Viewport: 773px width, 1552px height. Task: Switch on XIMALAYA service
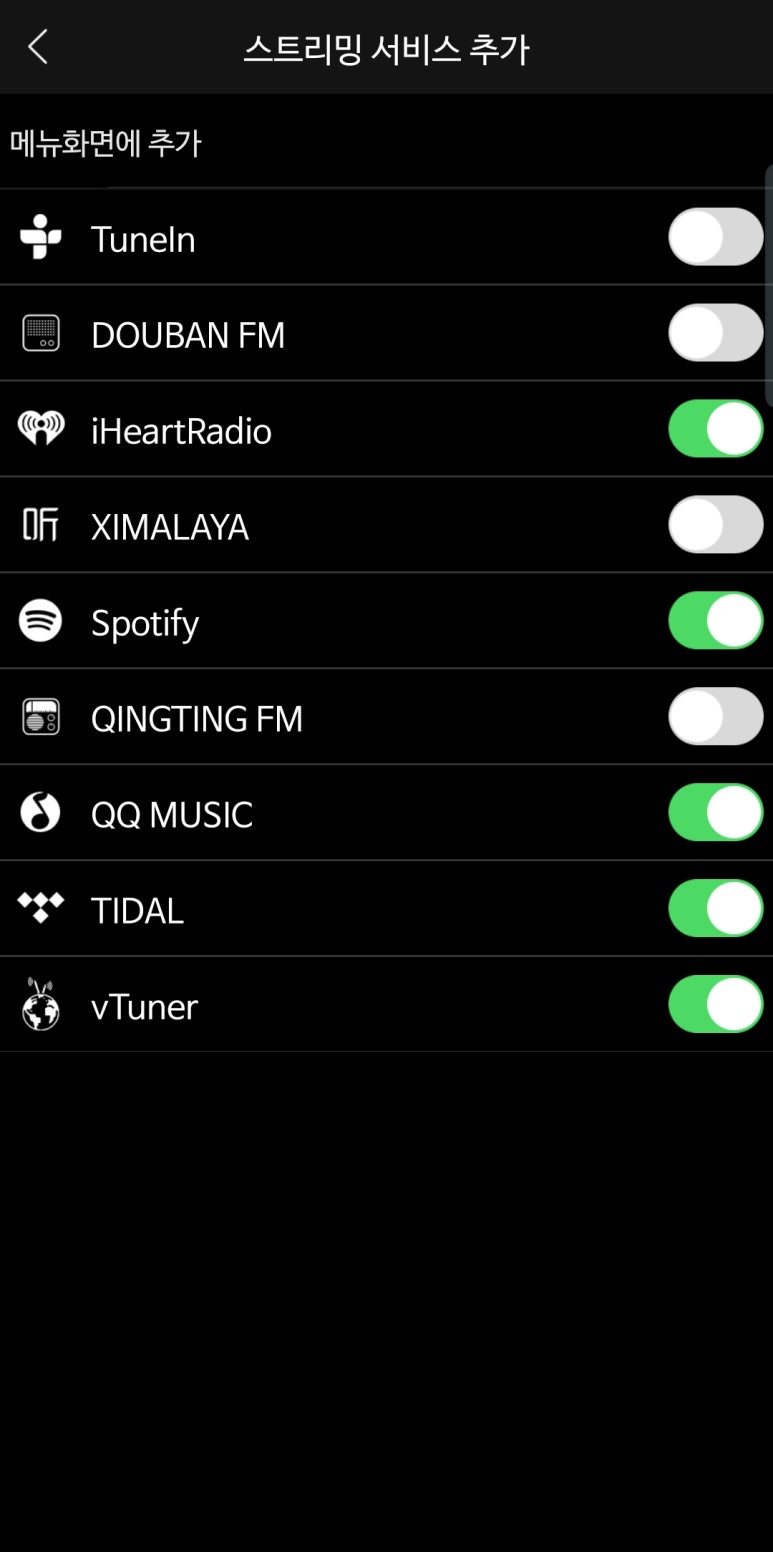(x=716, y=525)
